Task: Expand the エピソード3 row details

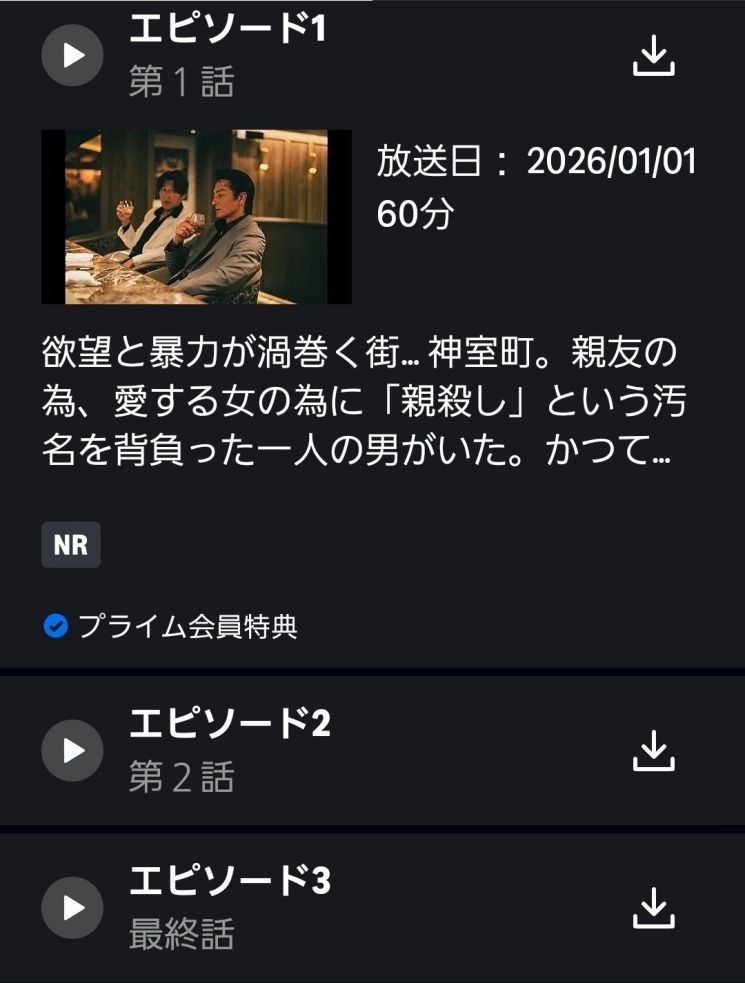Action: [400, 907]
